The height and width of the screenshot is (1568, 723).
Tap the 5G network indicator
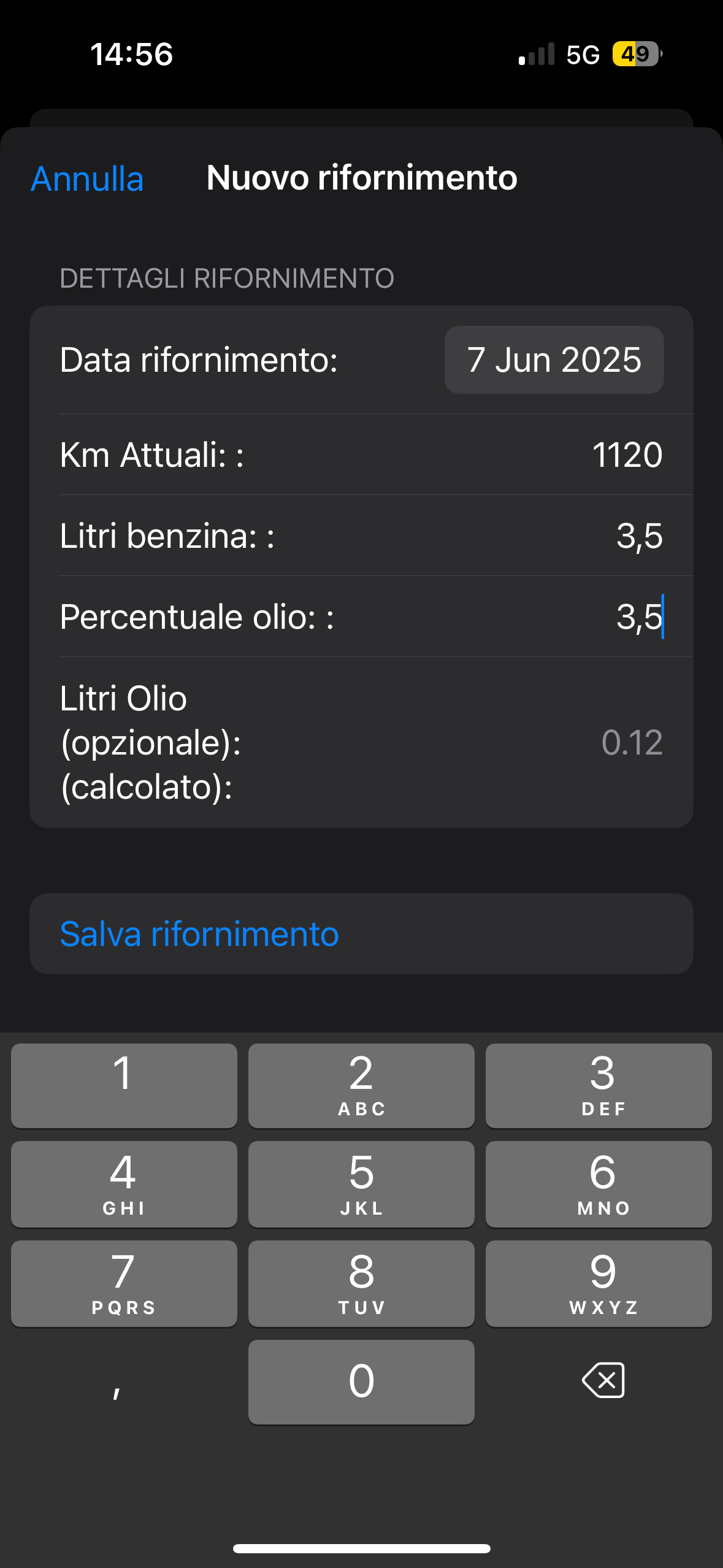pos(583,55)
